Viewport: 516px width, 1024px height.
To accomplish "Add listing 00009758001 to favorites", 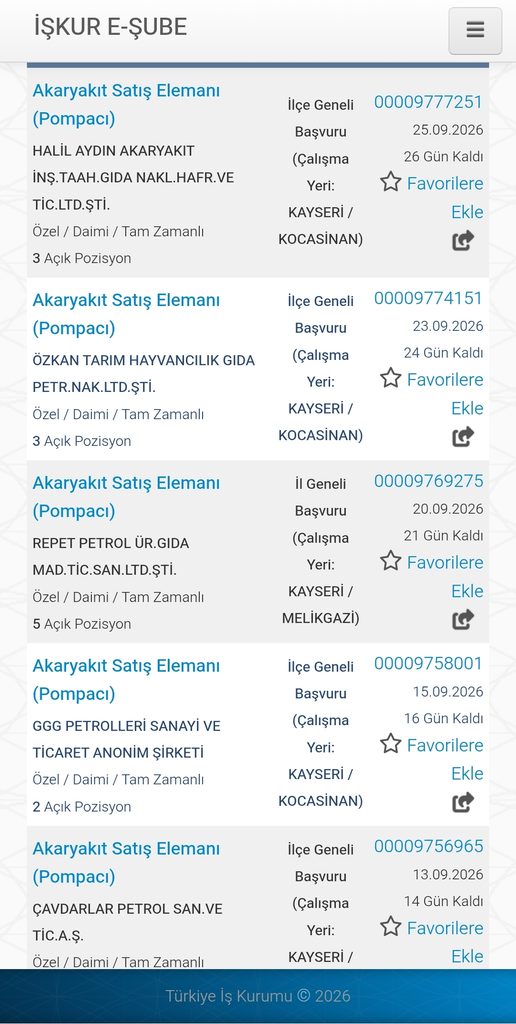I will click(432, 759).
